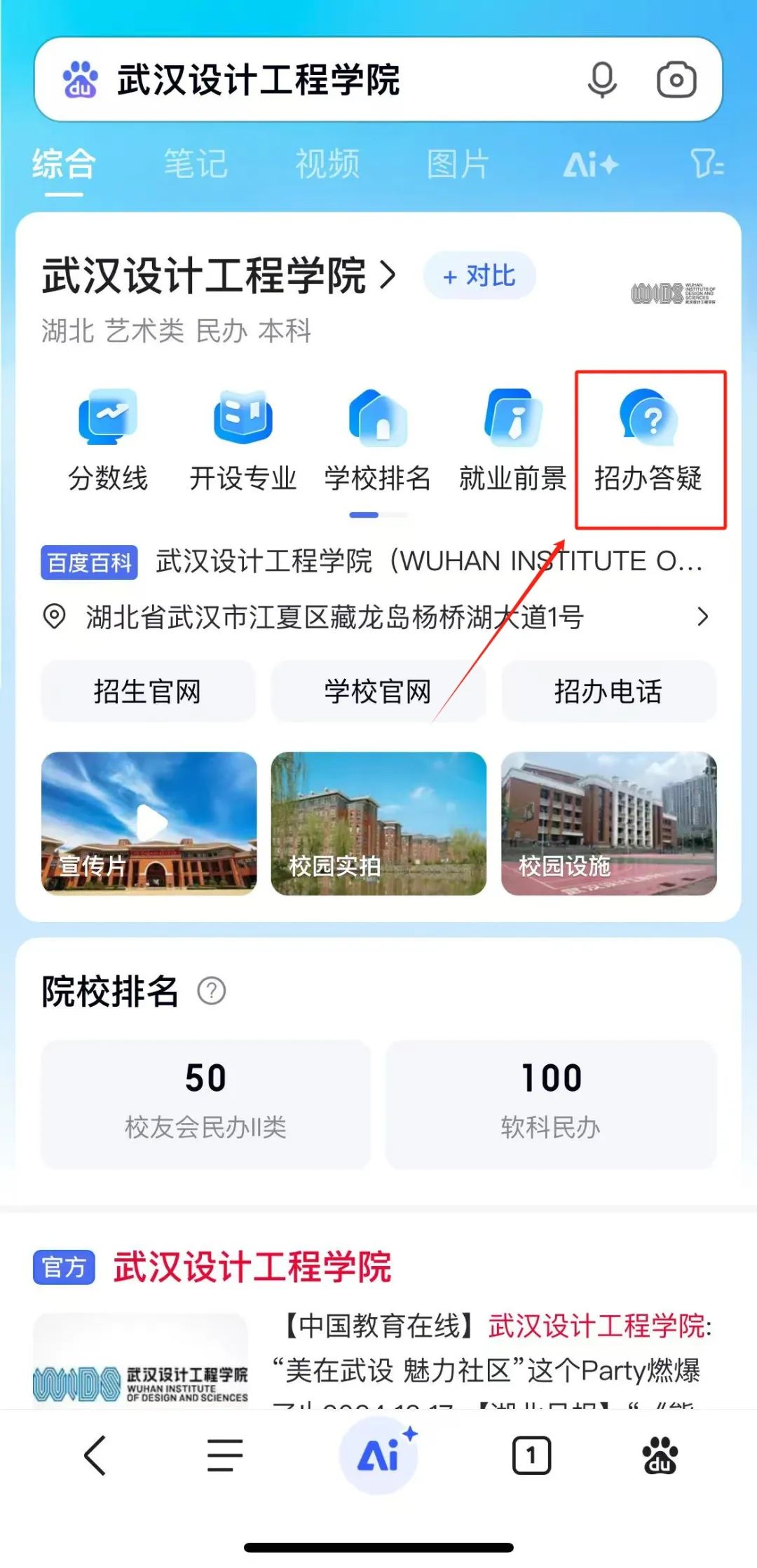Open the search filter icon
This screenshot has width=757, height=1568.
(x=707, y=165)
